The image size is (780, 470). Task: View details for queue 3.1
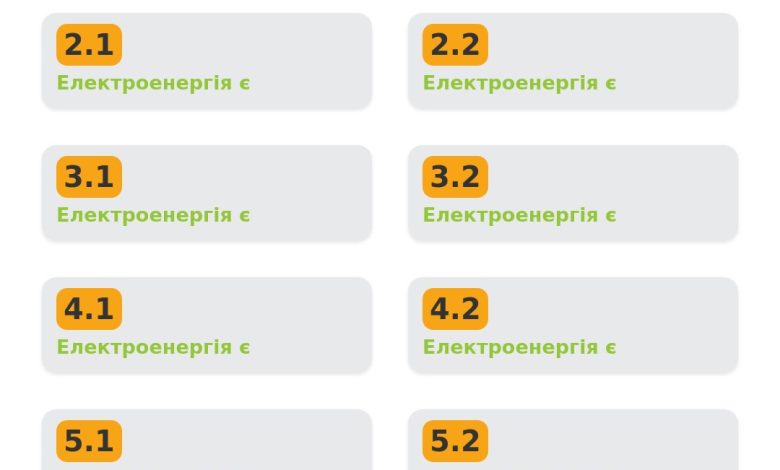coord(206,192)
